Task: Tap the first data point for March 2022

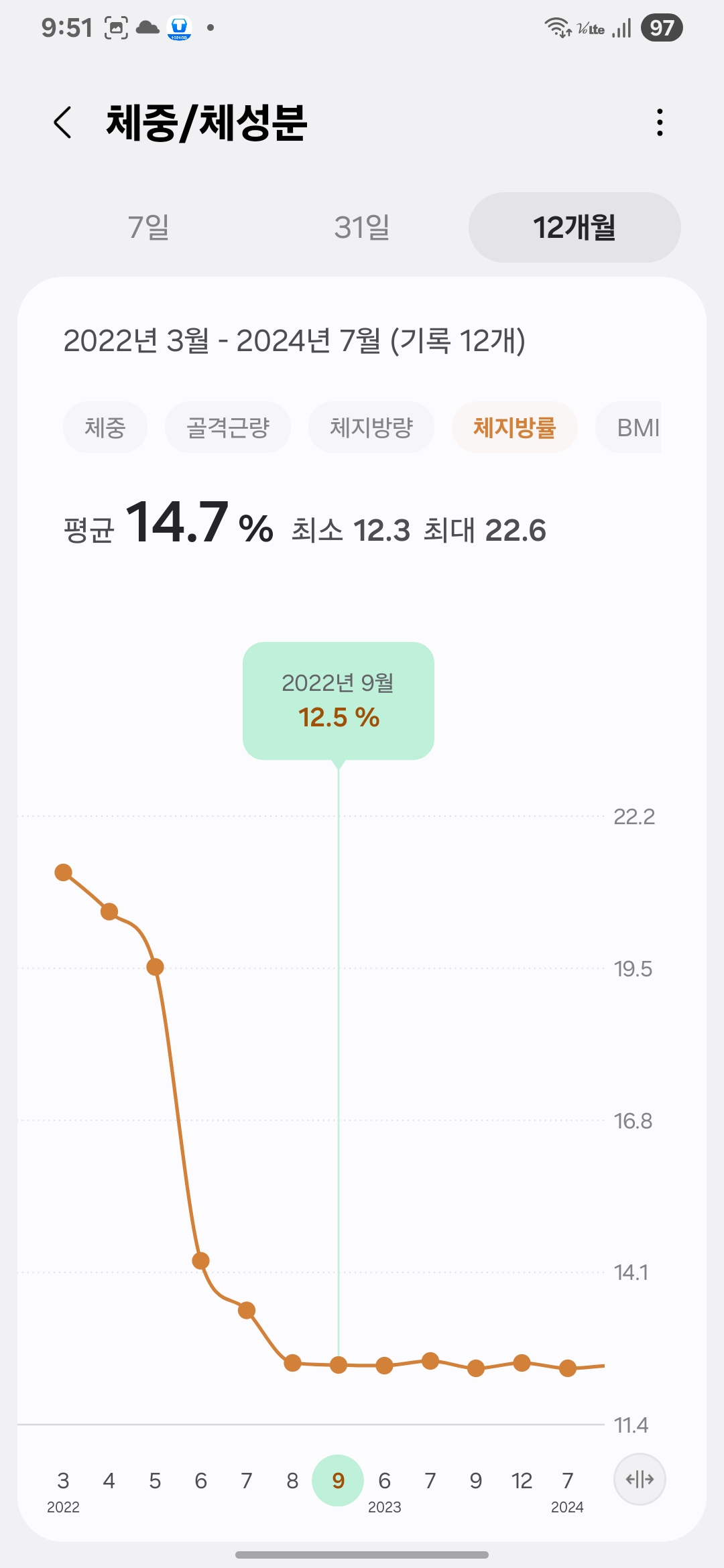Action: pos(64,870)
